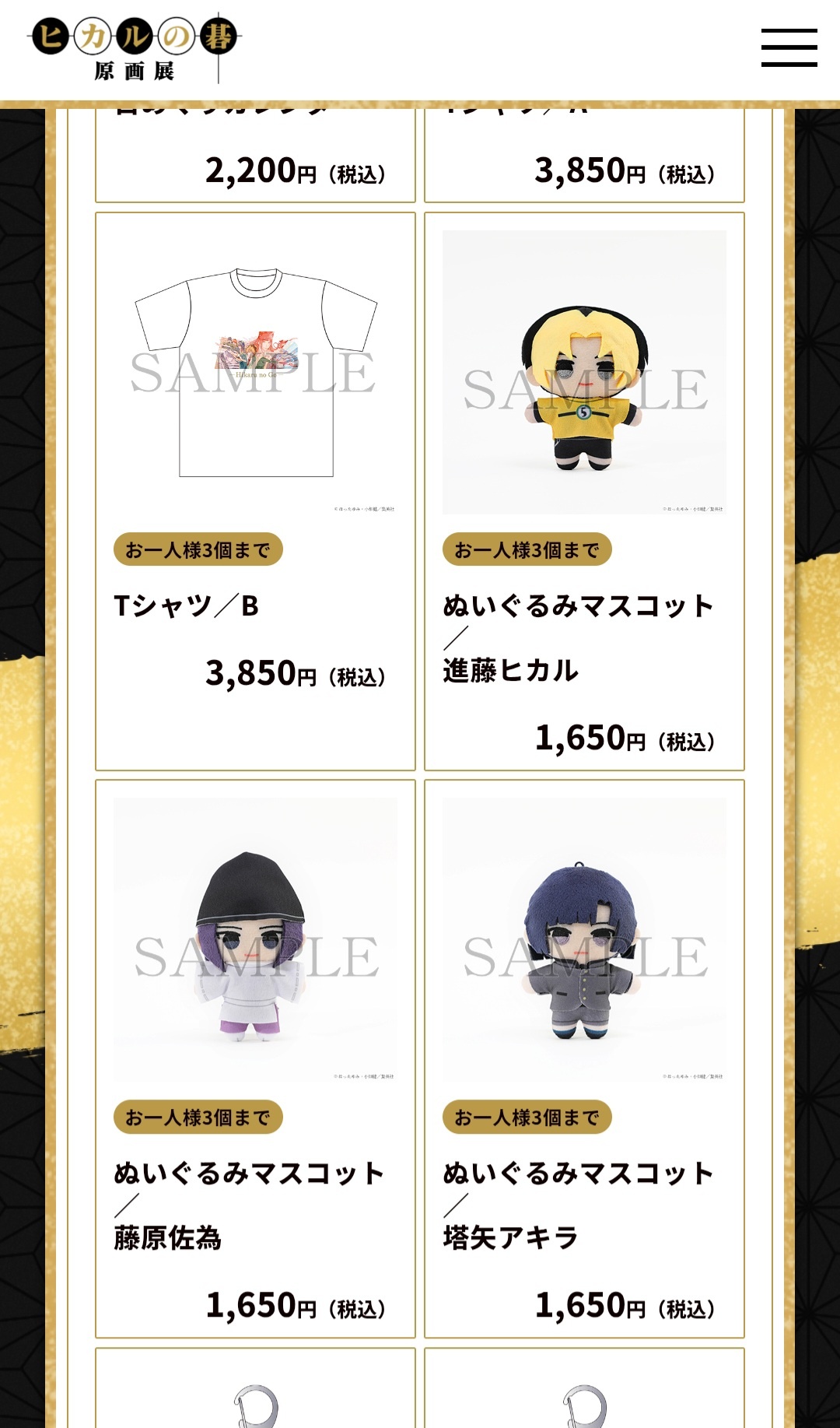Open the hamburger menu
840x1428 pixels.
789,47
